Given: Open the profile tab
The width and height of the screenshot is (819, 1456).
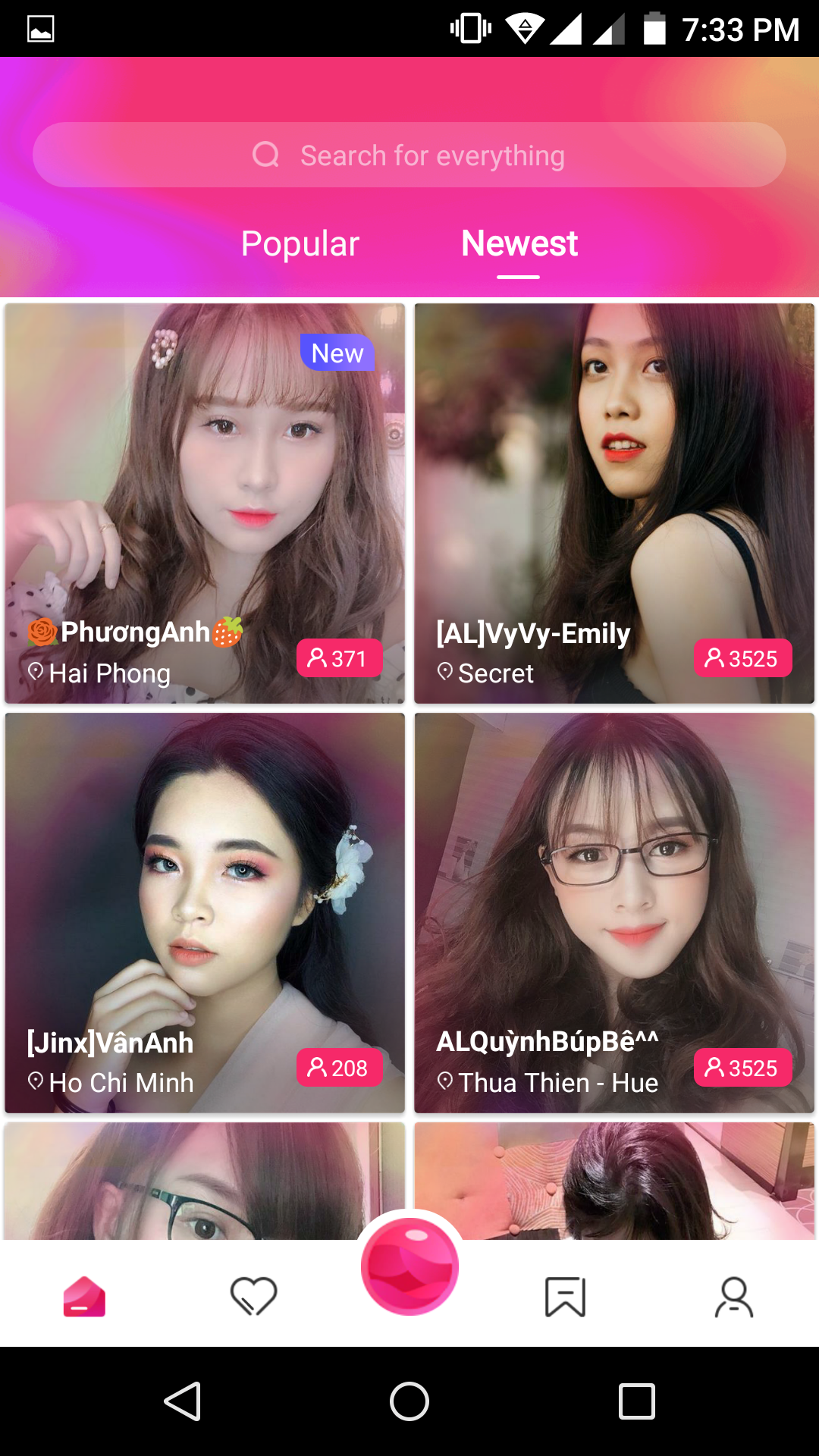Looking at the screenshot, I should coord(733,1297).
